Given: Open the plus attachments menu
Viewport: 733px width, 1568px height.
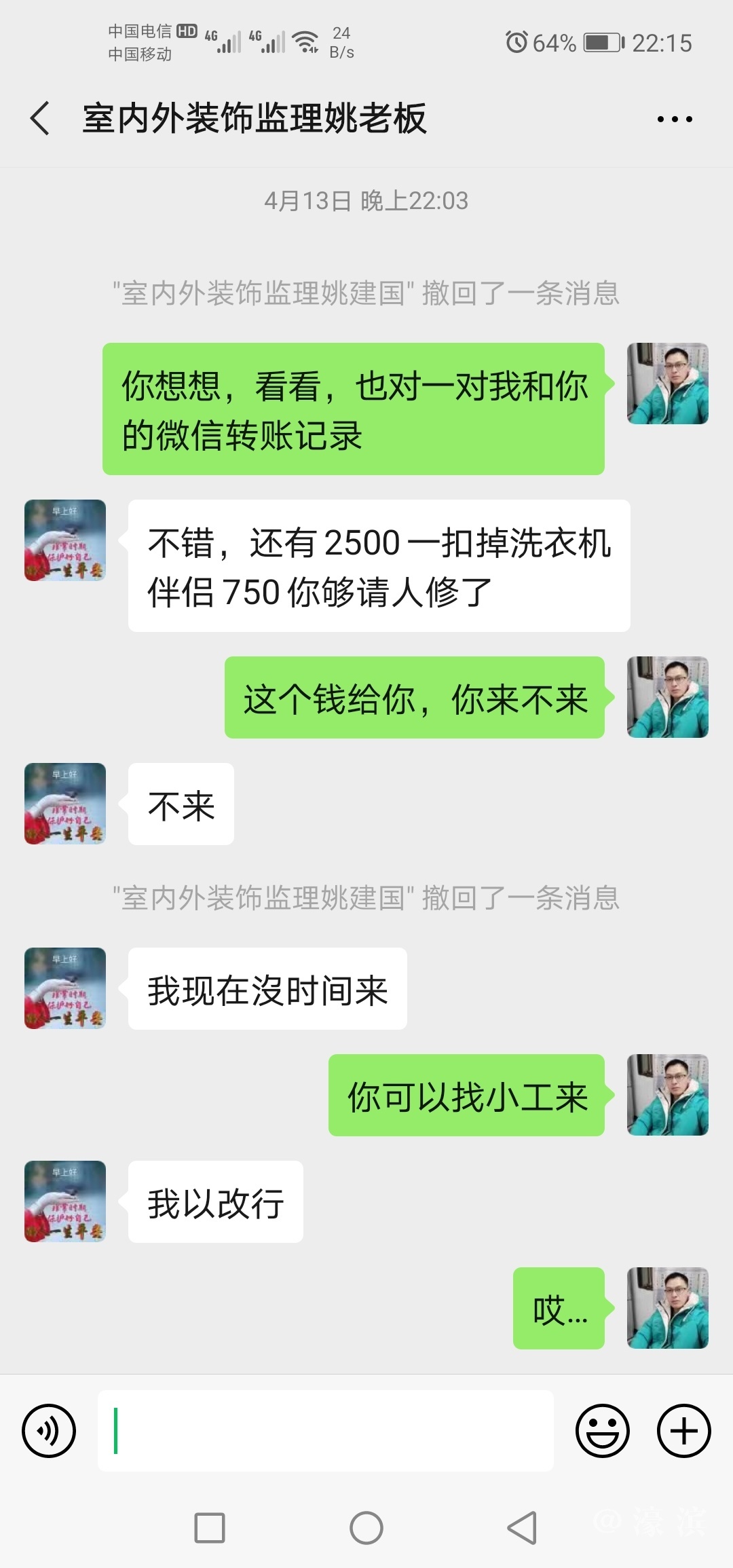Looking at the screenshot, I should pos(683,1431).
